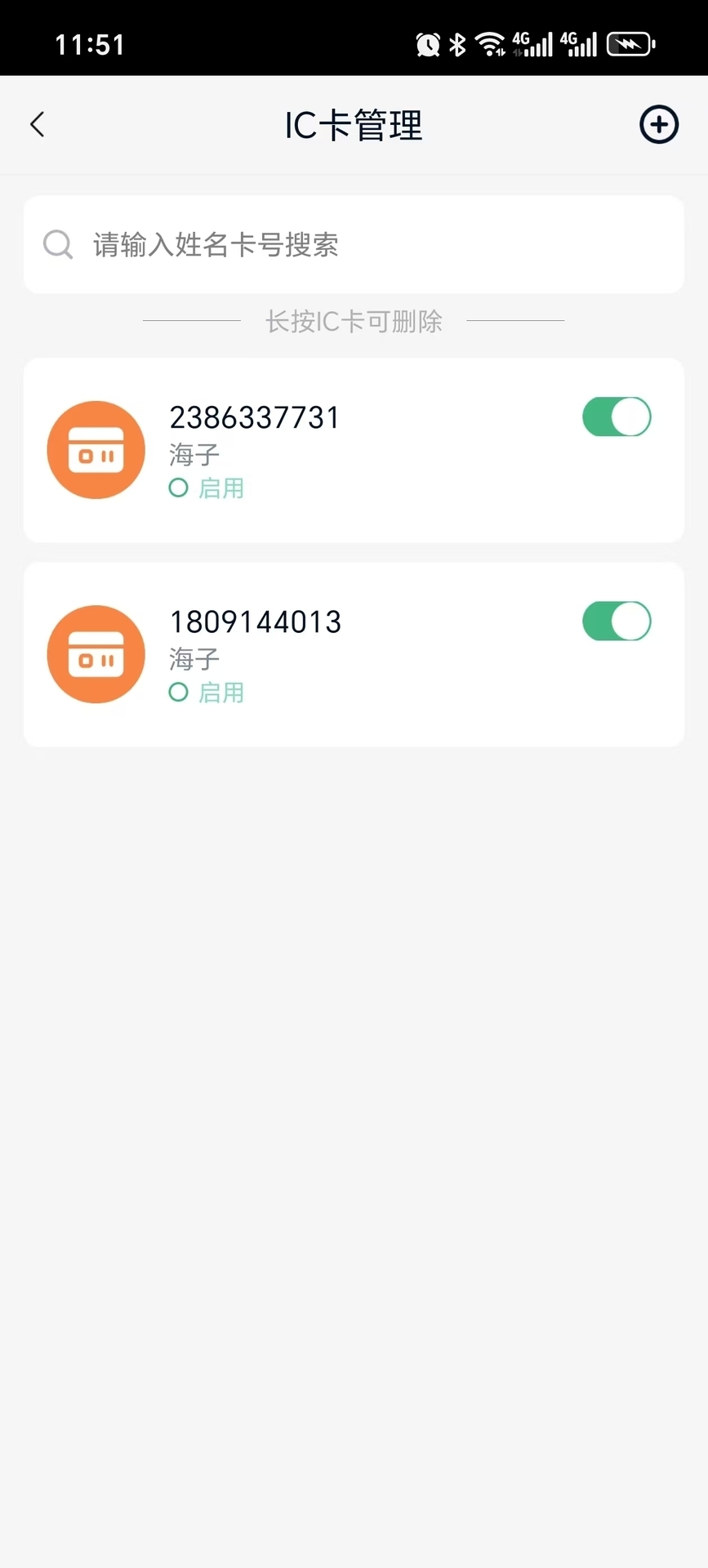This screenshot has height=1568, width=708.
Task: Click the green 启用 status circle on card 1809144013
Action: (x=179, y=692)
